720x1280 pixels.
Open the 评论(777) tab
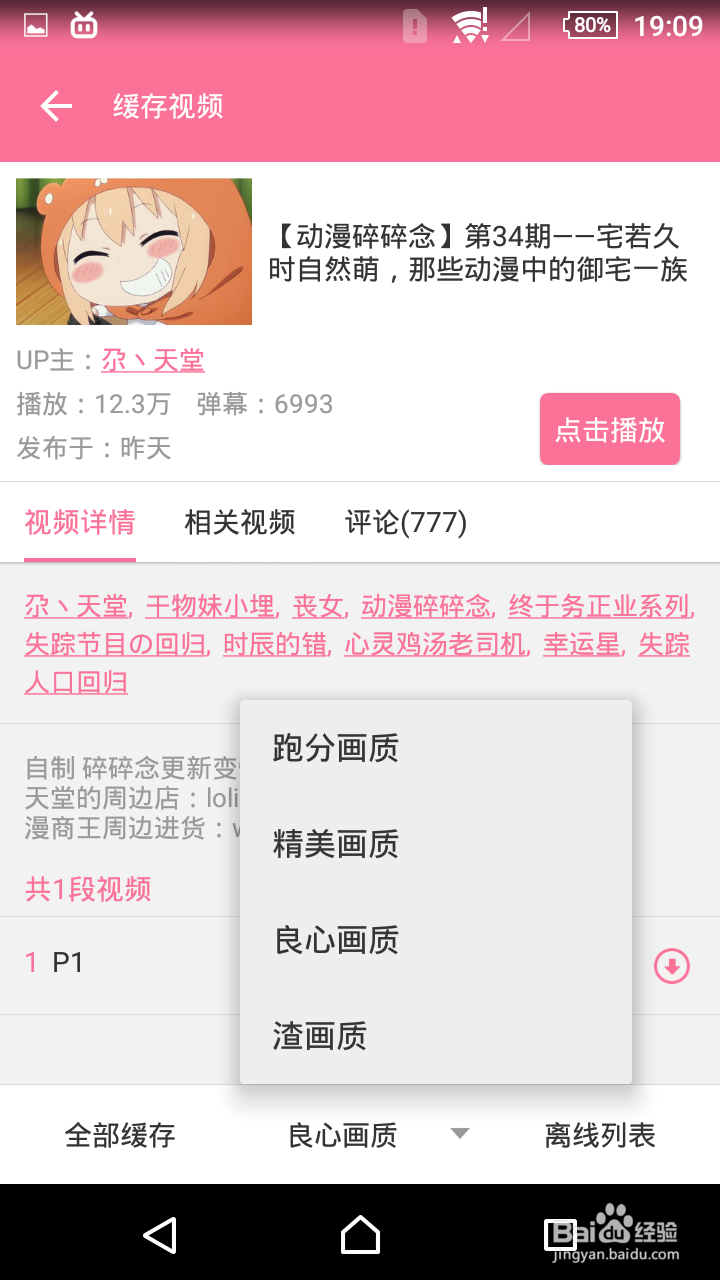coord(405,523)
